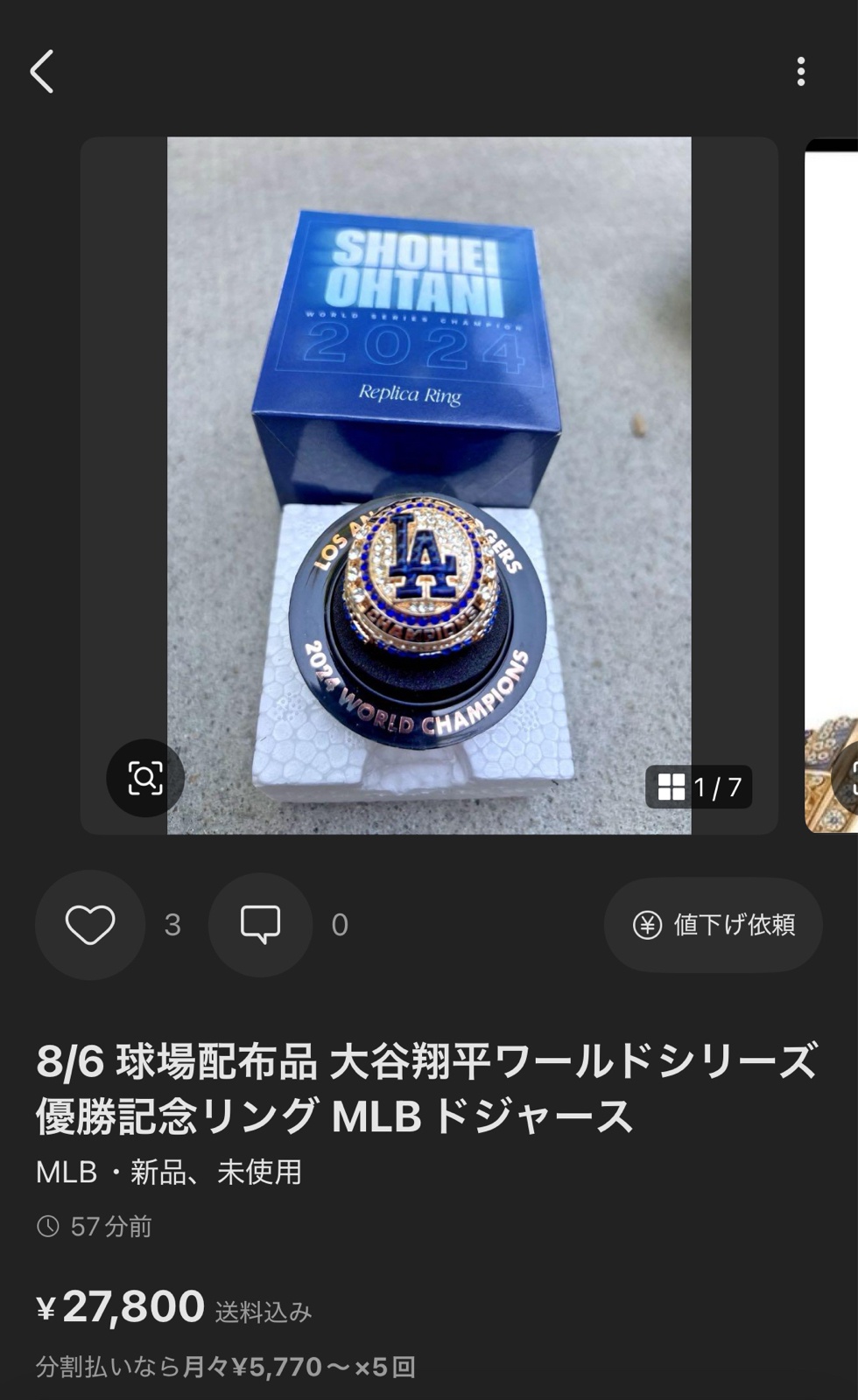
Task: Go back with the arrow icon
Action: (42, 71)
